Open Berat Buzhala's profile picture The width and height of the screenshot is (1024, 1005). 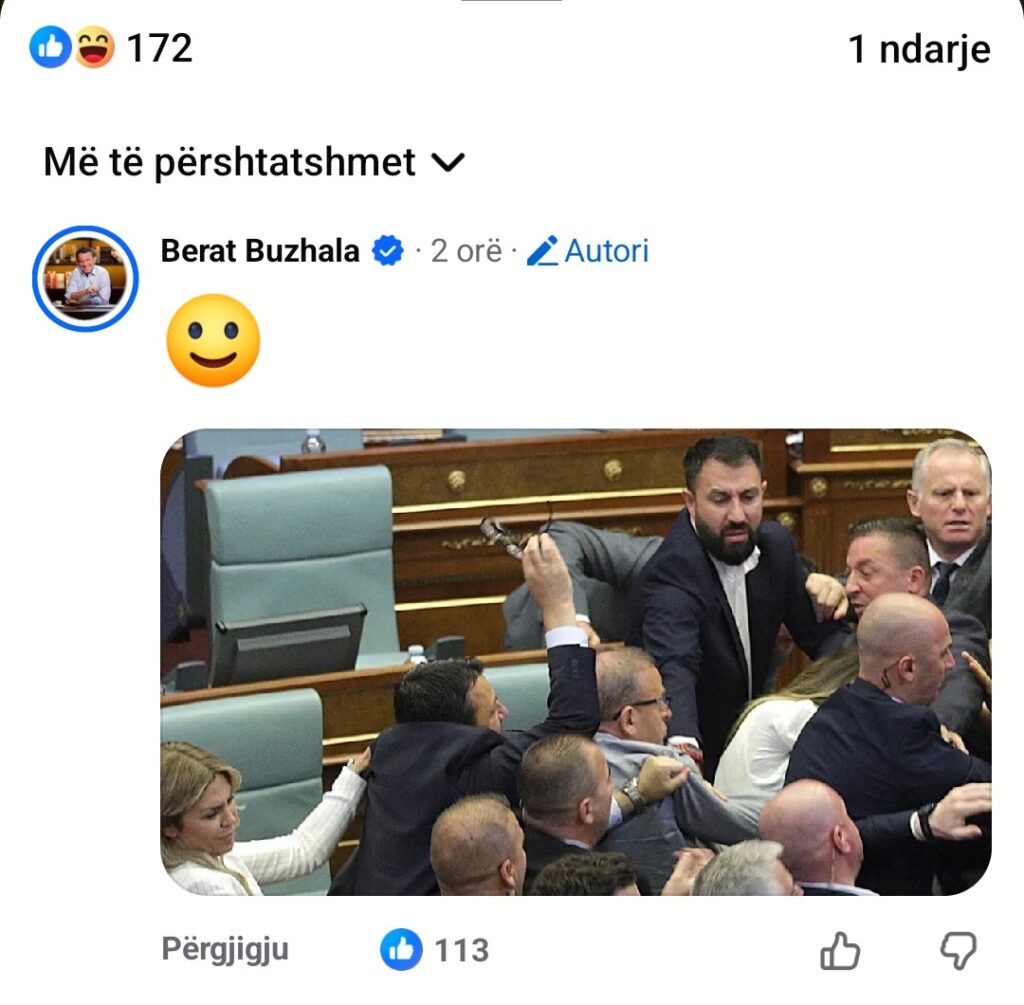tap(85, 279)
